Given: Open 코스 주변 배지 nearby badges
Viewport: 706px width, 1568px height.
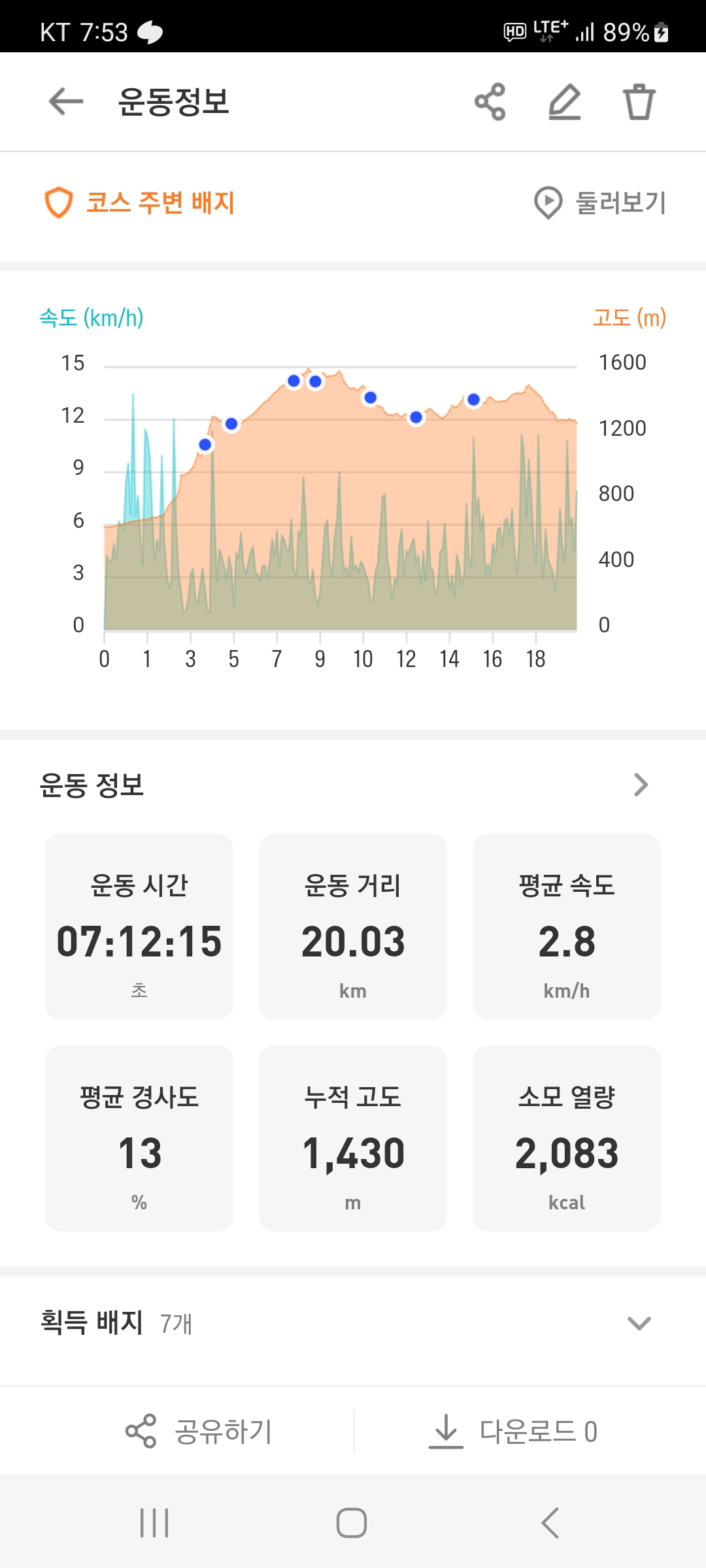Looking at the screenshot, I should 139,203.
